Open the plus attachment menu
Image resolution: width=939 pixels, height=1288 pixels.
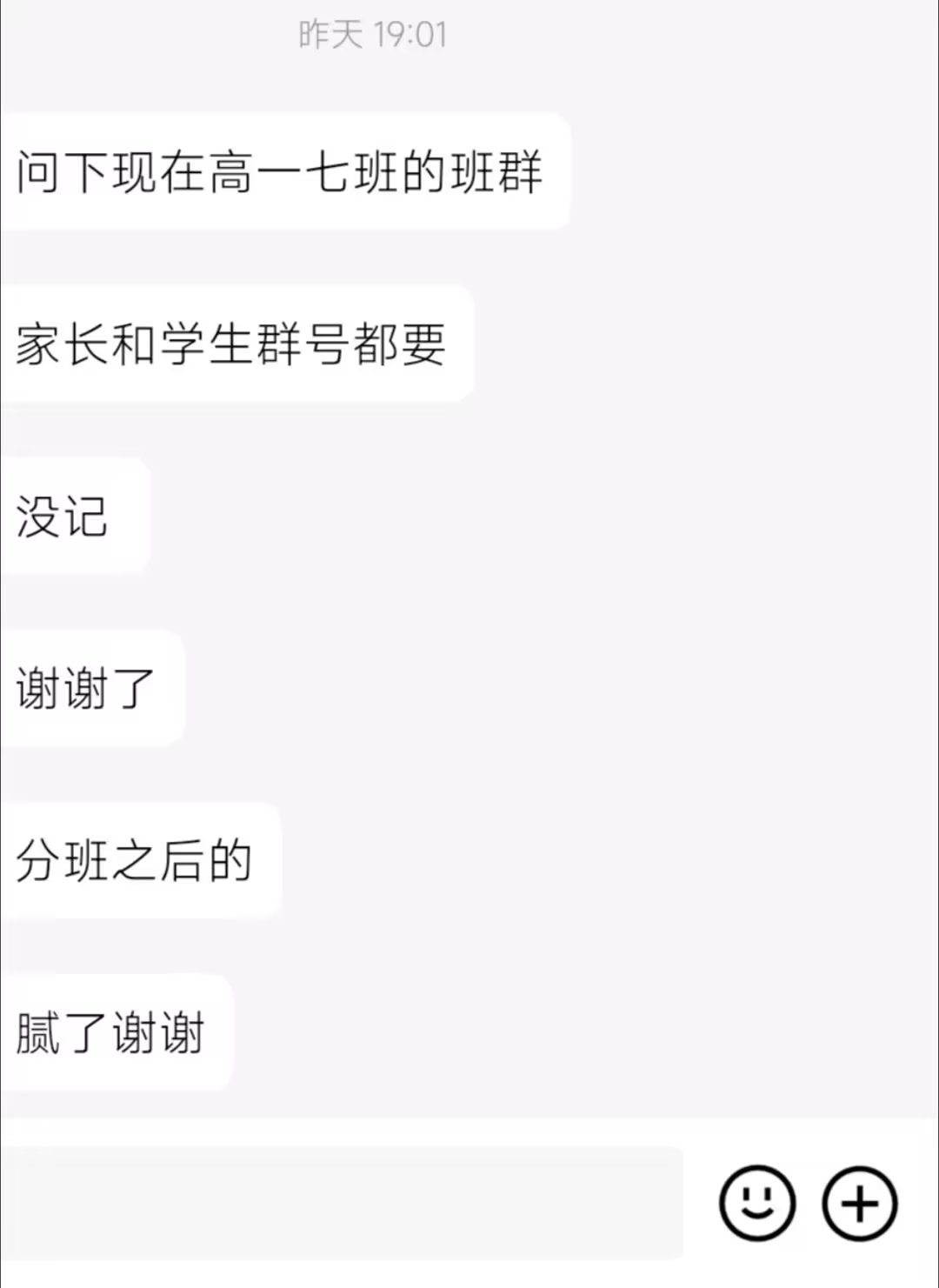point(860,1204)
